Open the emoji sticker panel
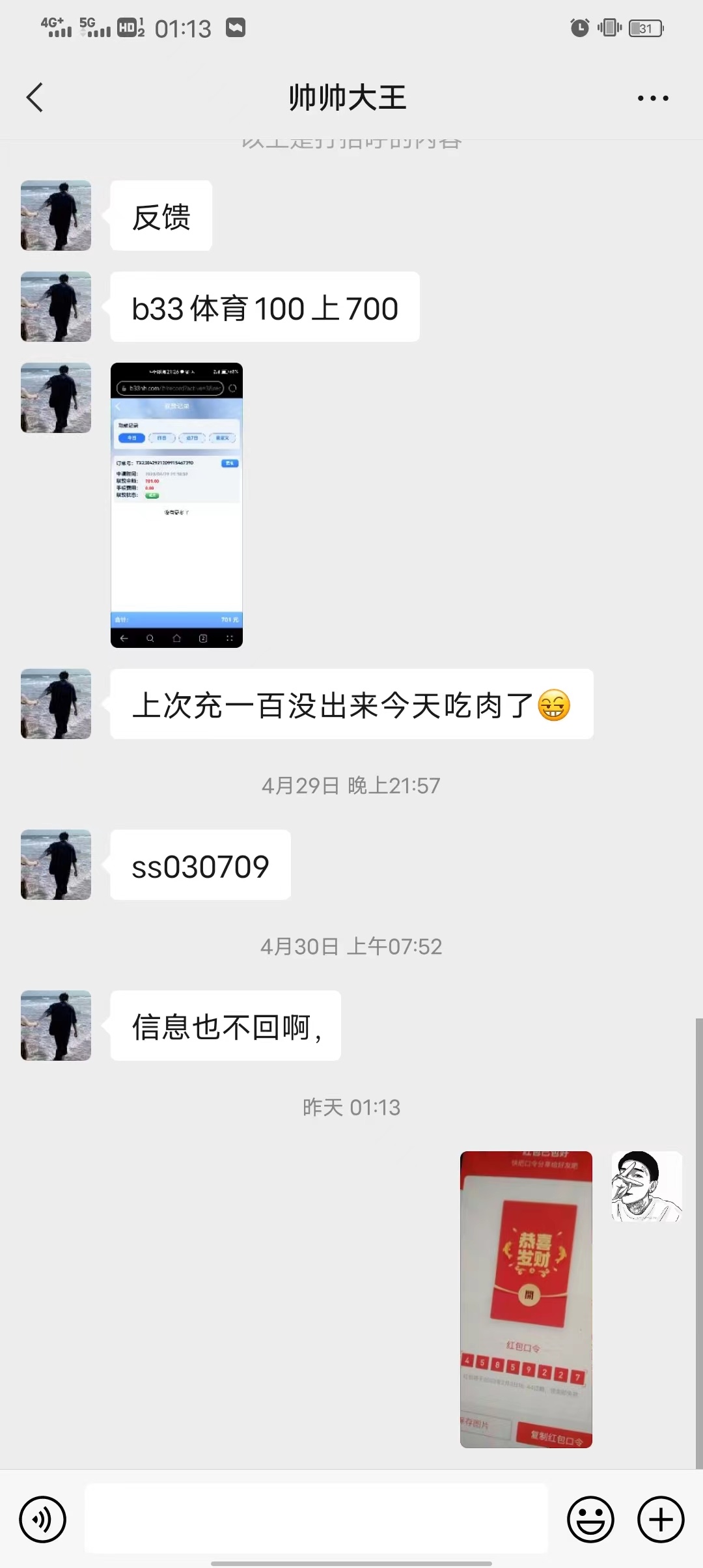 click(x=590, y=1519)
